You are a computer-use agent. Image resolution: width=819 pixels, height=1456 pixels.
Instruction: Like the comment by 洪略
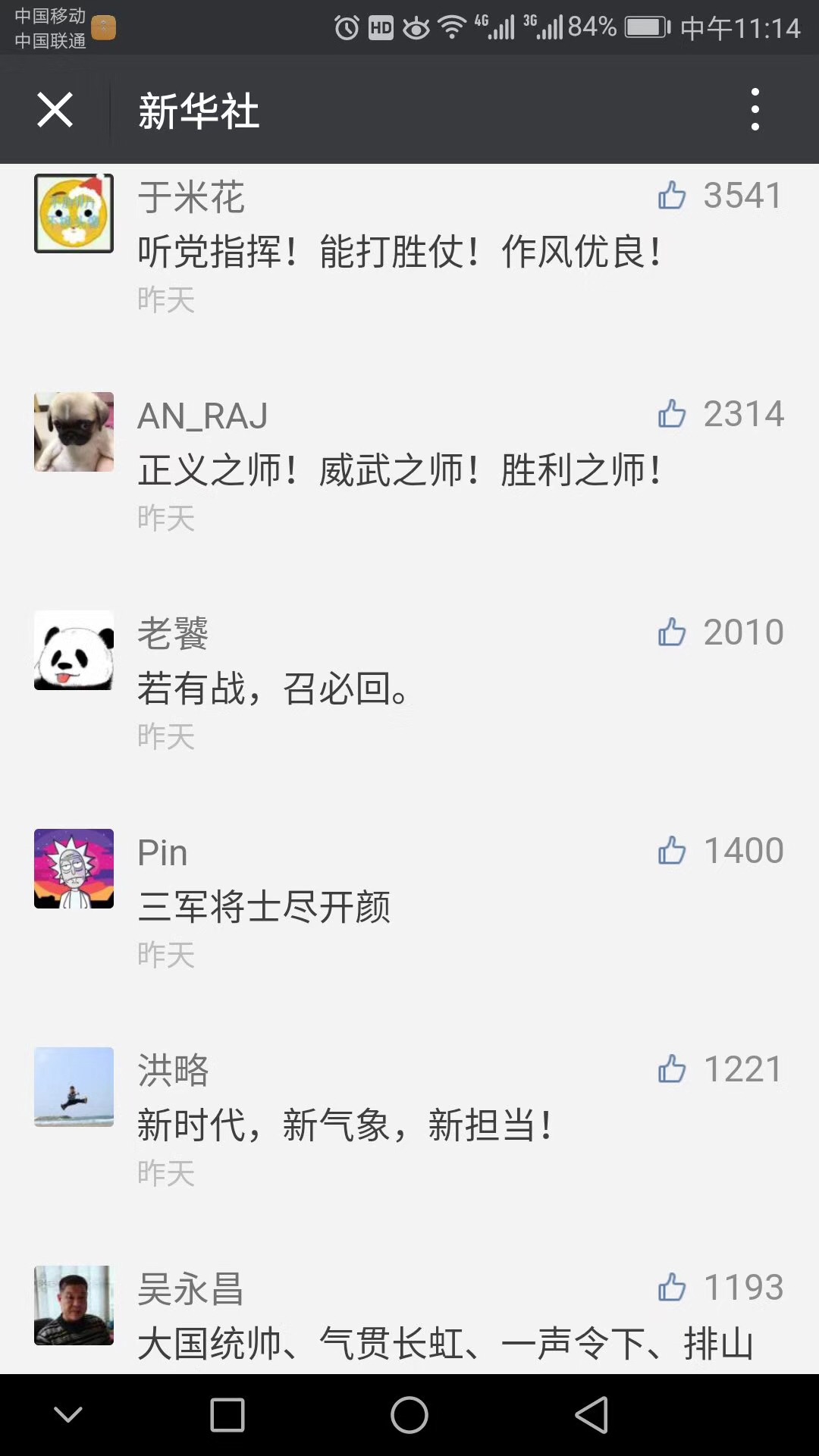click(x=672, y=1069)
